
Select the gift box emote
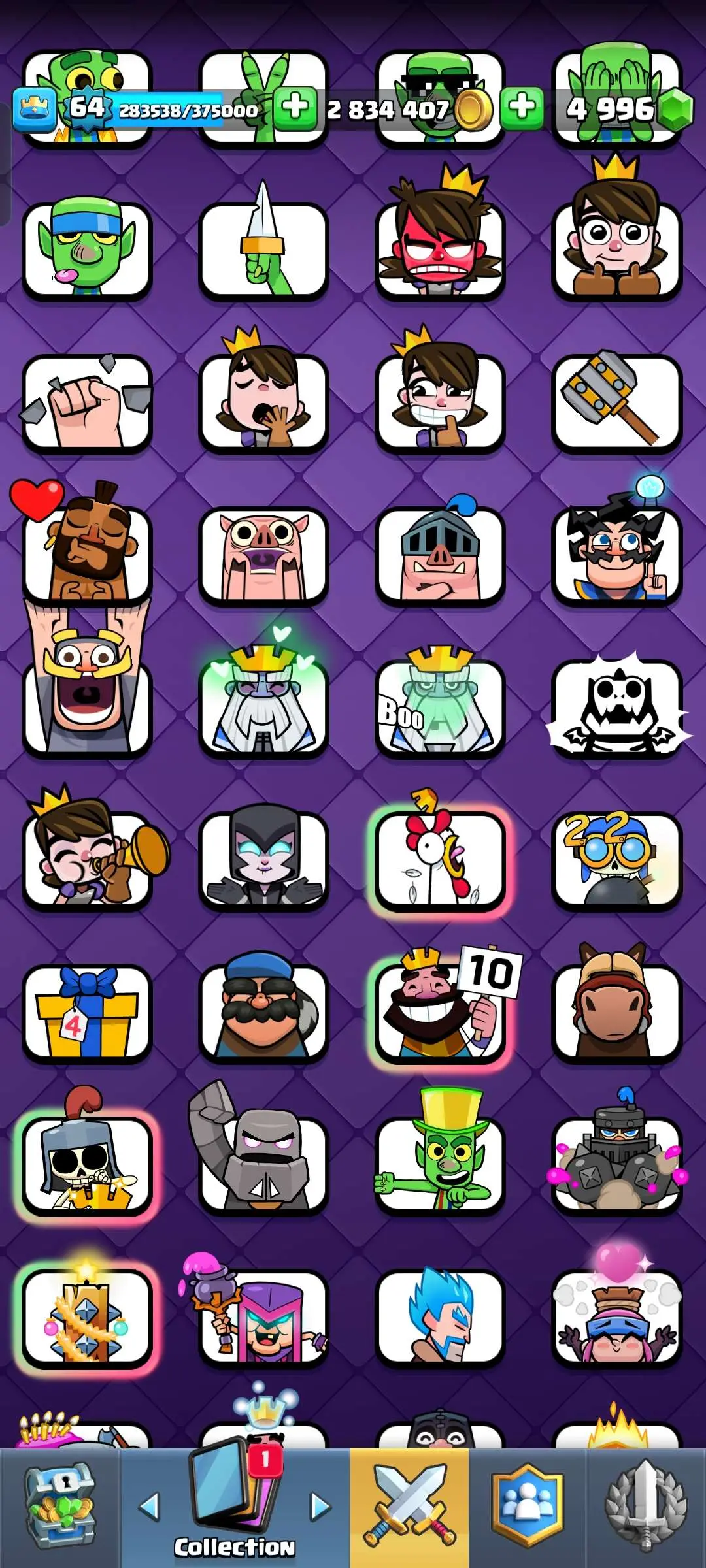point(87,1011)
